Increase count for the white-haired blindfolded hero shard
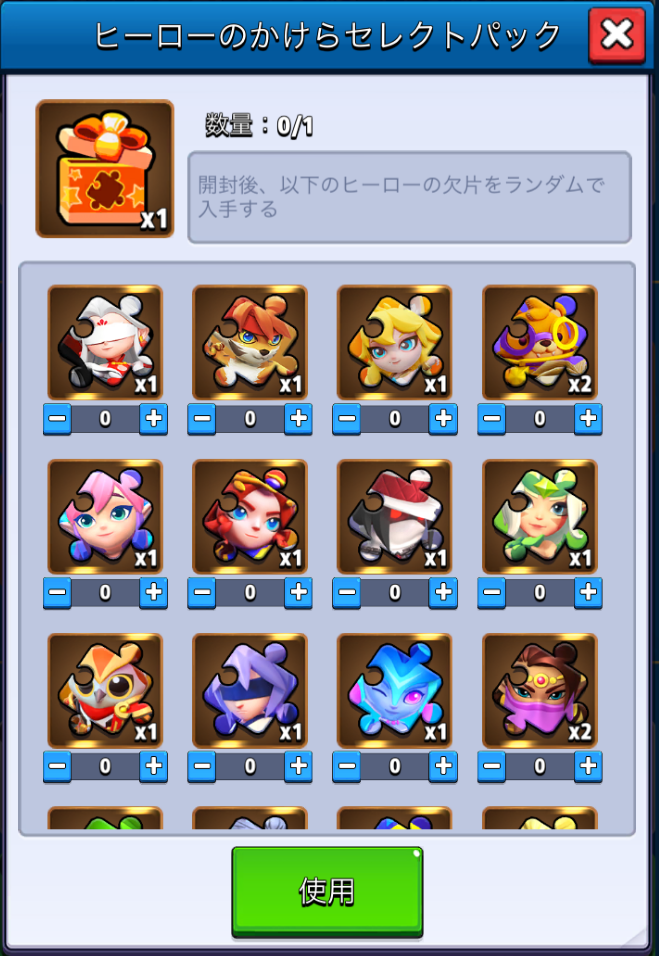 pyautogui.click(x=153, y=419)
